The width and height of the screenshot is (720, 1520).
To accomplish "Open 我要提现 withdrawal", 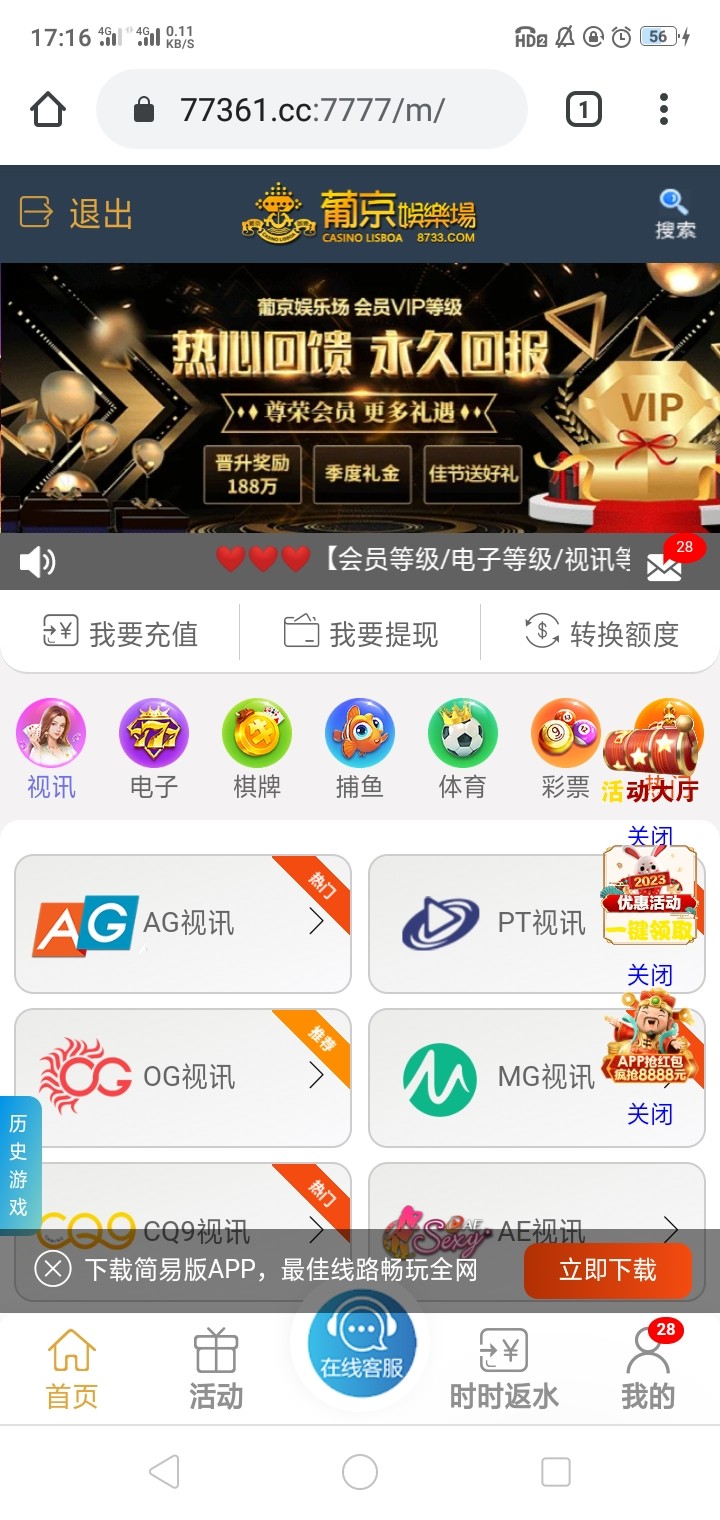I will click(360, 633).
